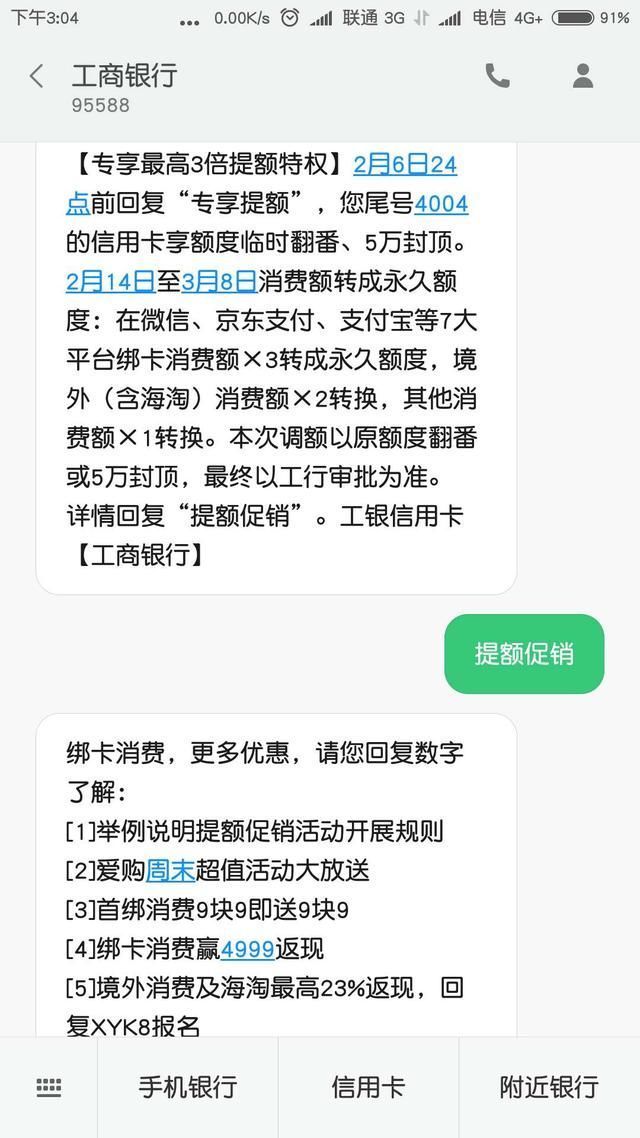Open the contact profile icon

(583, 75)
